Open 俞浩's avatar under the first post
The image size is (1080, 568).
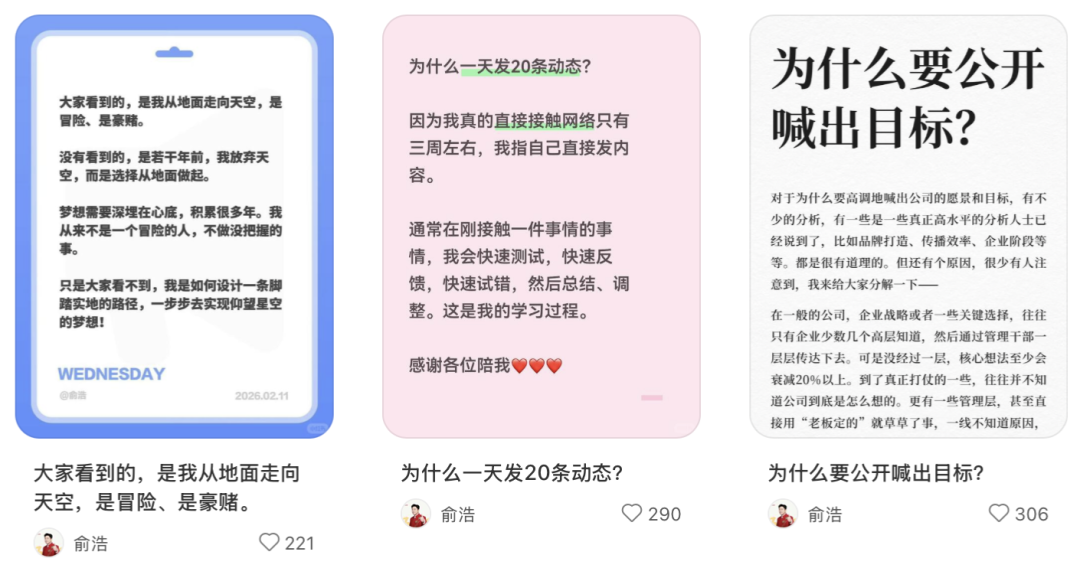point(48,543)
